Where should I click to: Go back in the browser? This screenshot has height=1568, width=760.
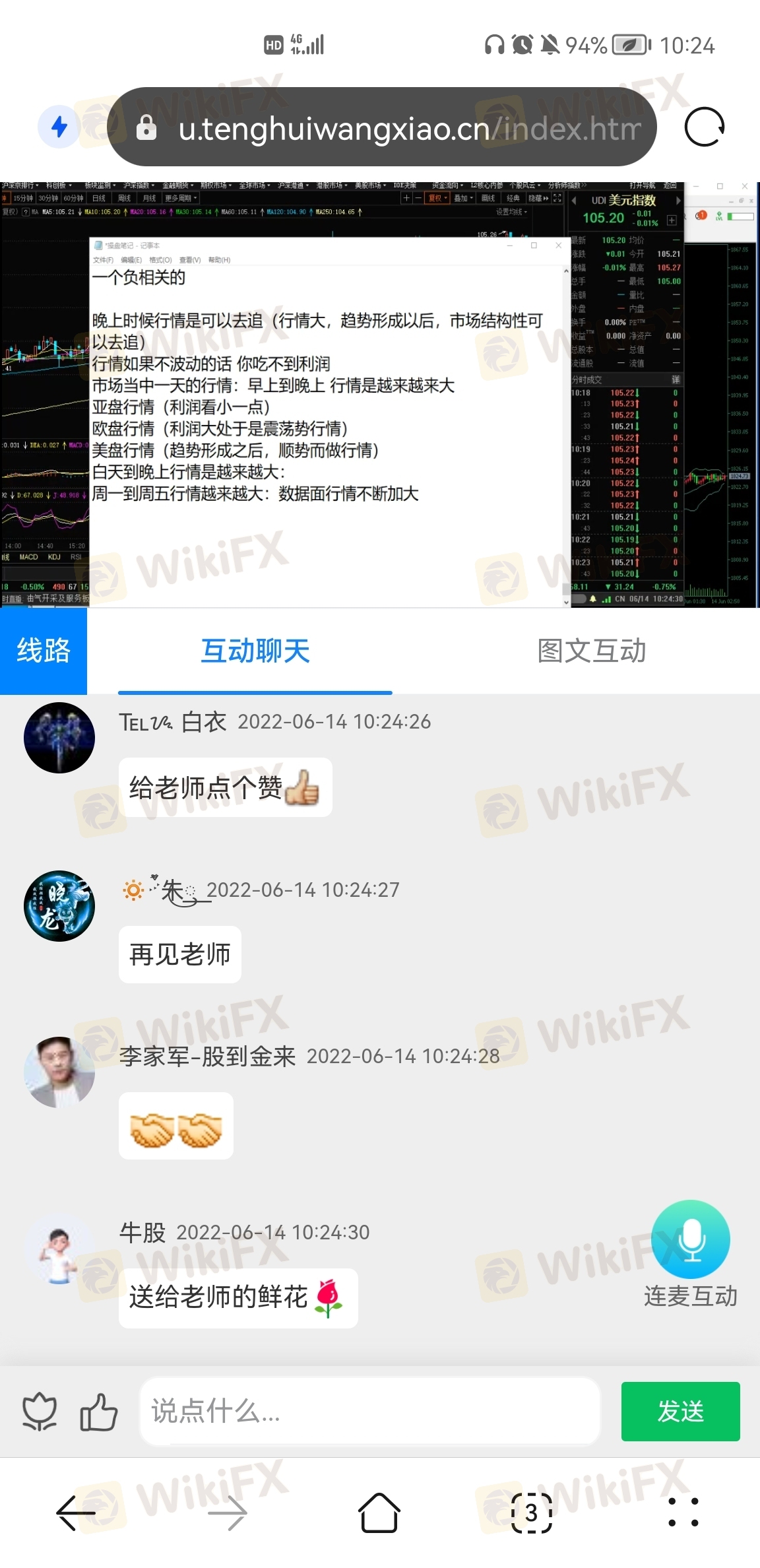(x=76, y=1512)
